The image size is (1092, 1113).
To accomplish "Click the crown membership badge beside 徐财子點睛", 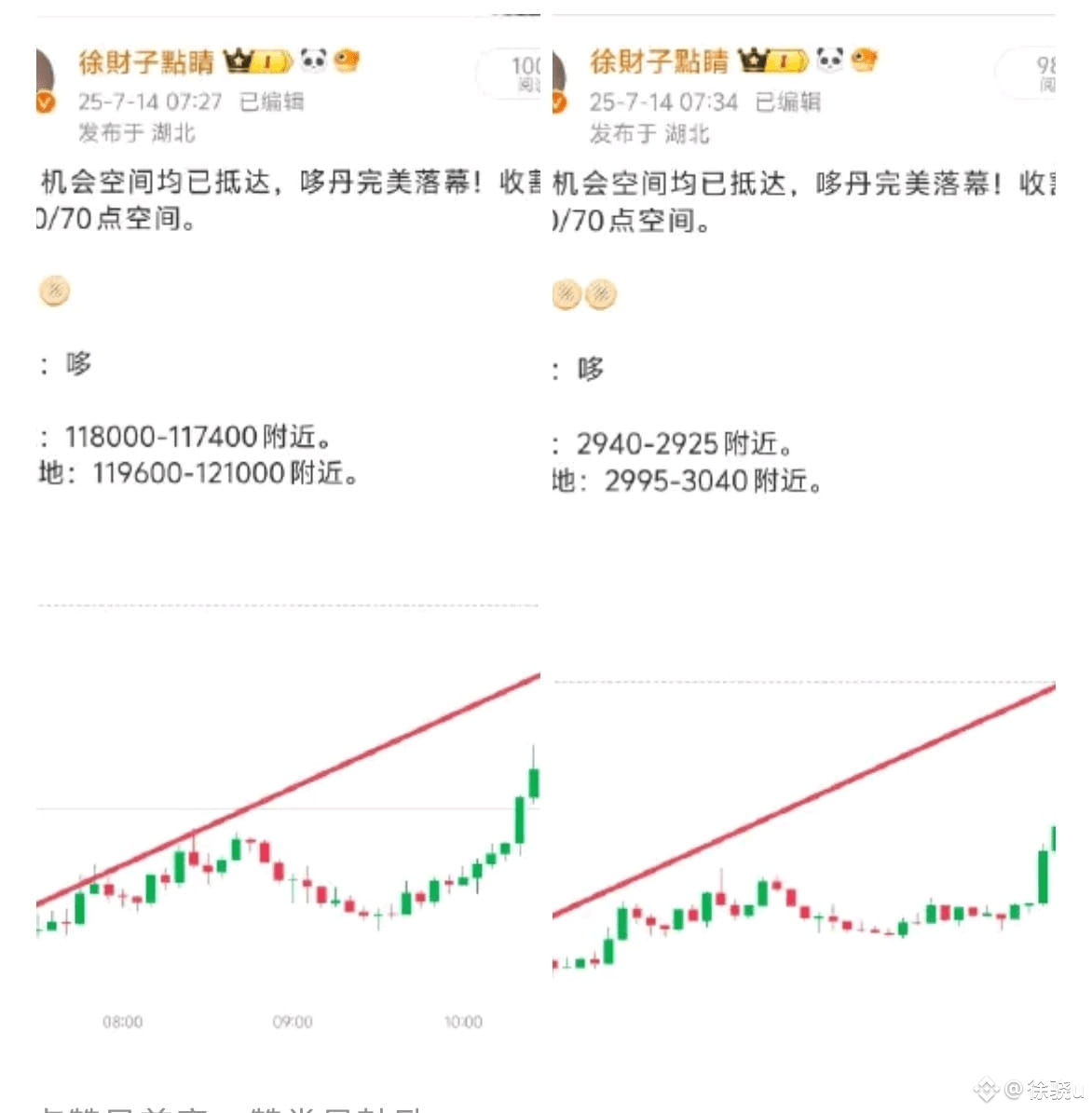I will point(236,59).
